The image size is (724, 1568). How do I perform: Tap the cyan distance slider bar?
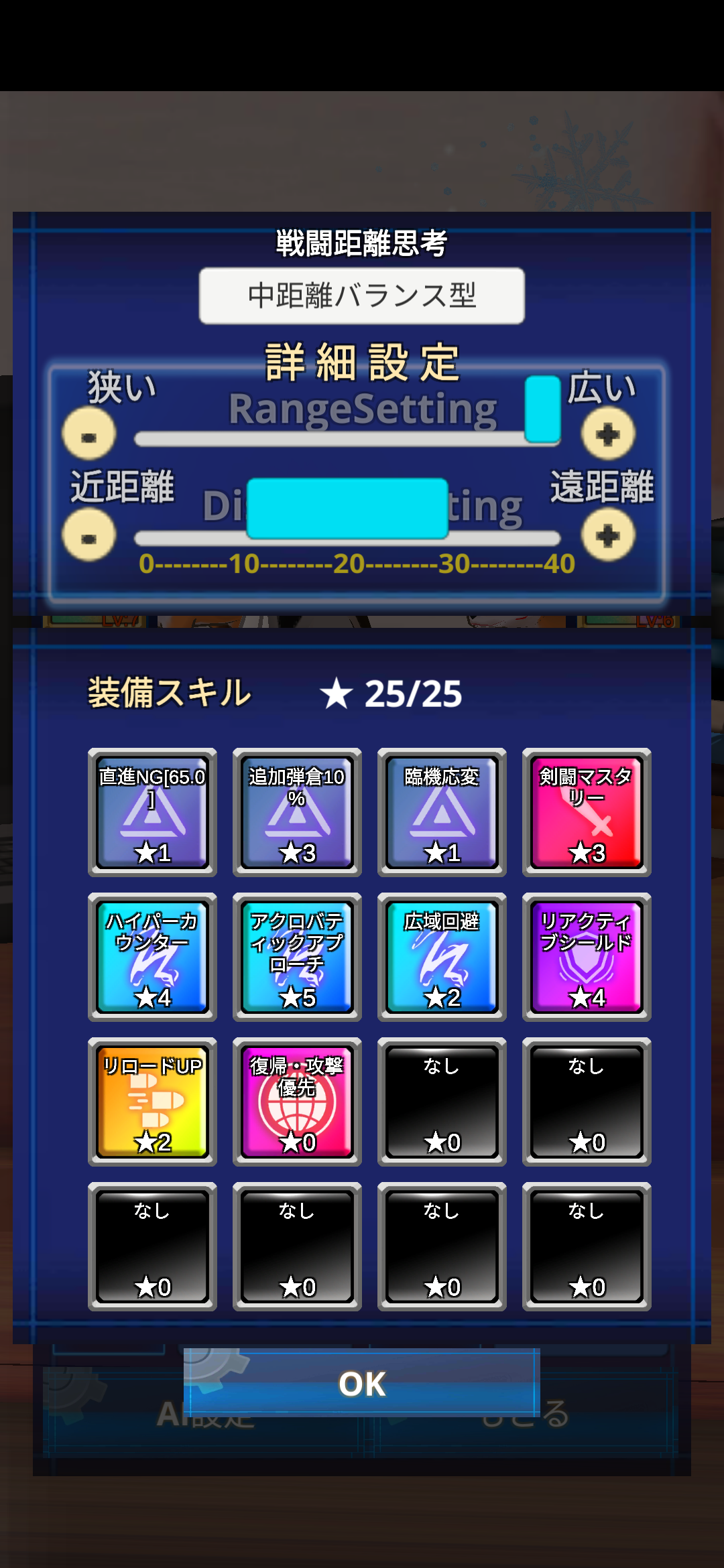[347, 508]
